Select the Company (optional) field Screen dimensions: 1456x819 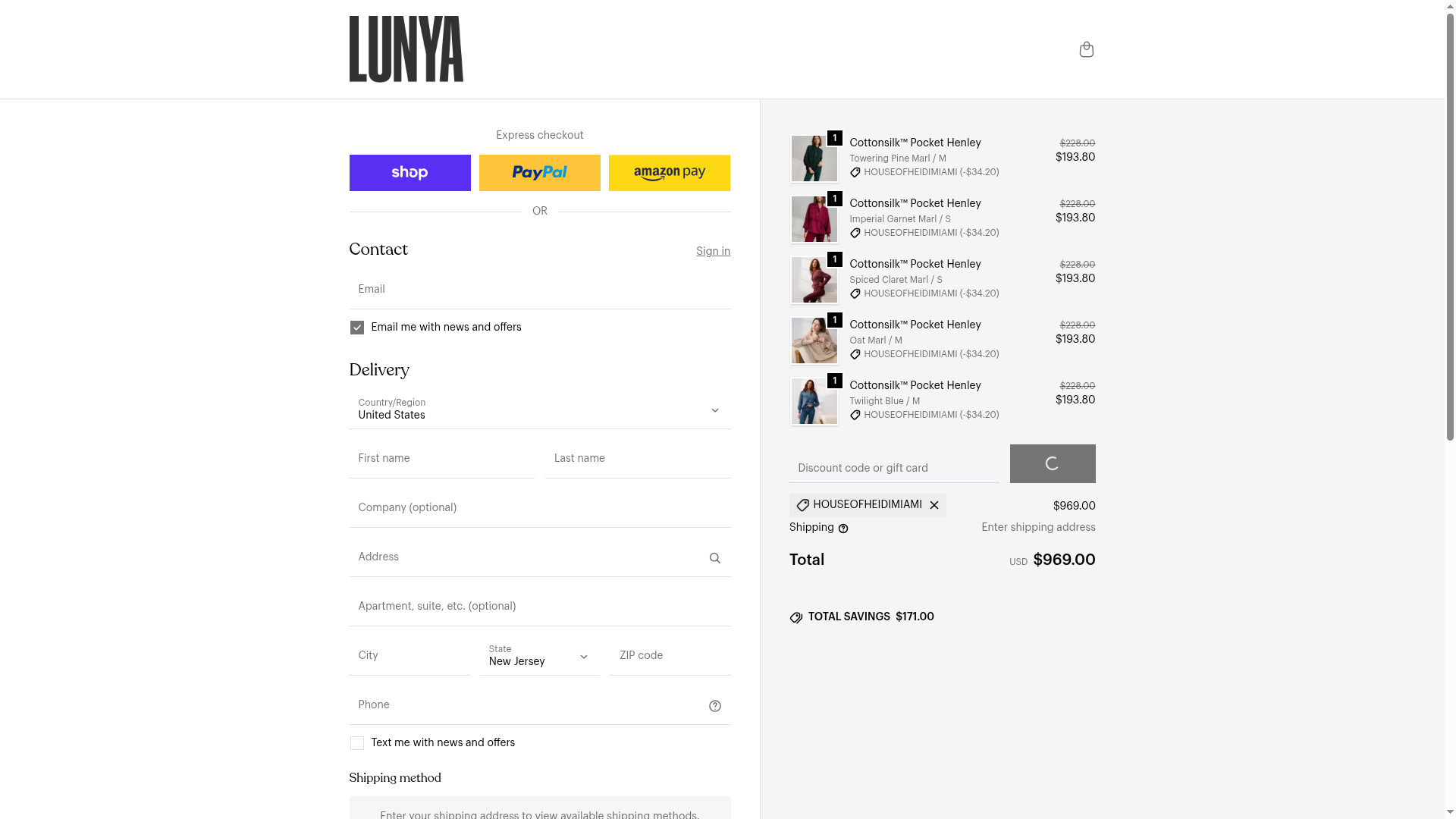pyautogui.click(x=539, y=508)
